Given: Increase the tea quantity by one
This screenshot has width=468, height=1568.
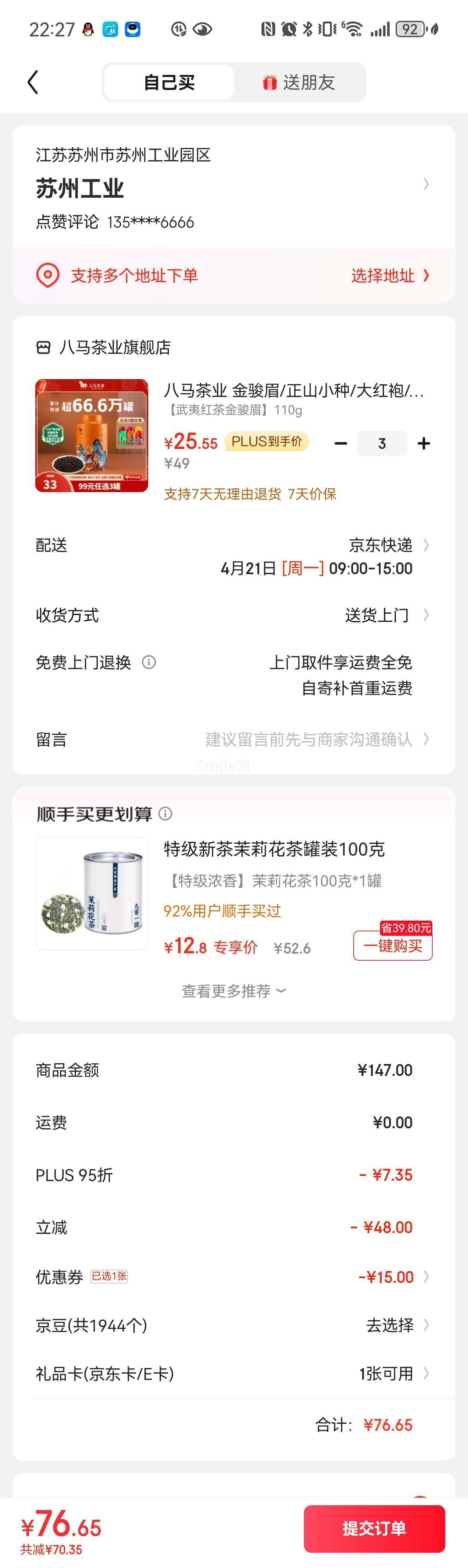Looking at the screenshot, I should (x=424, y=444).
